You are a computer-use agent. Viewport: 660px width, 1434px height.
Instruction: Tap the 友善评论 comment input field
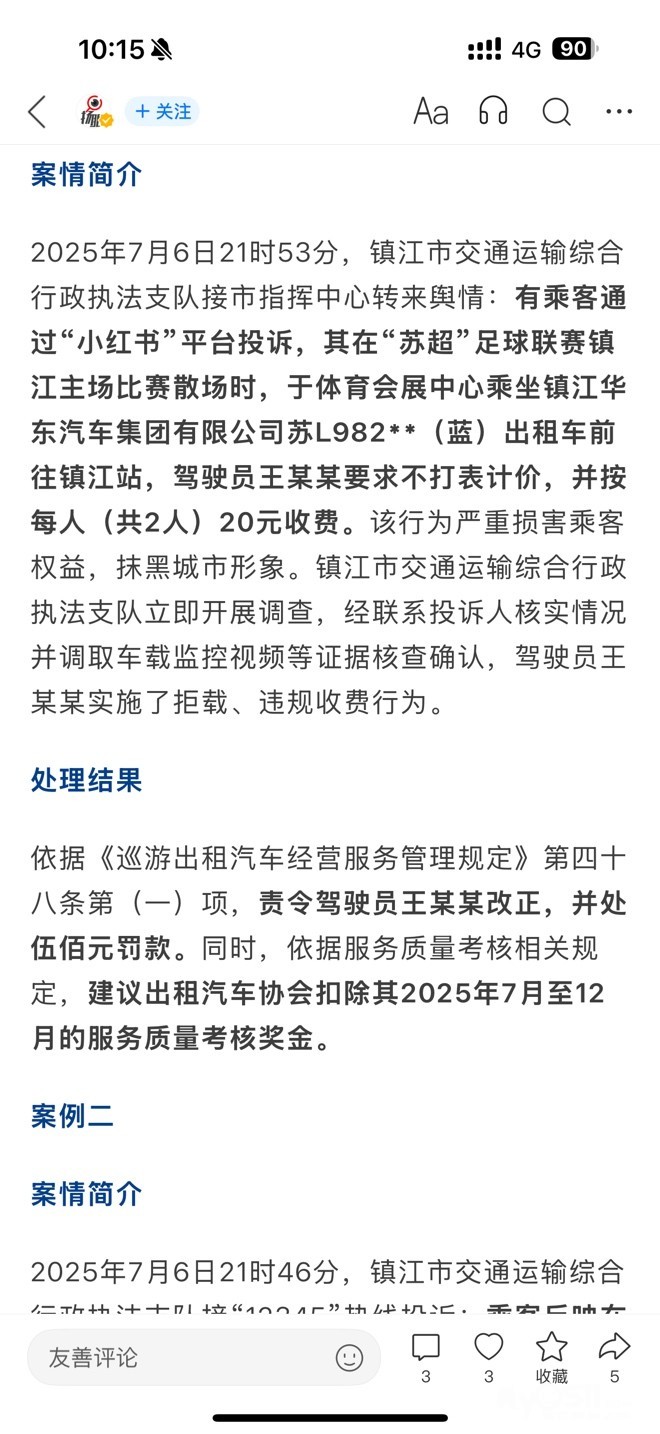pyautogui.click(x=204, y=1357)
